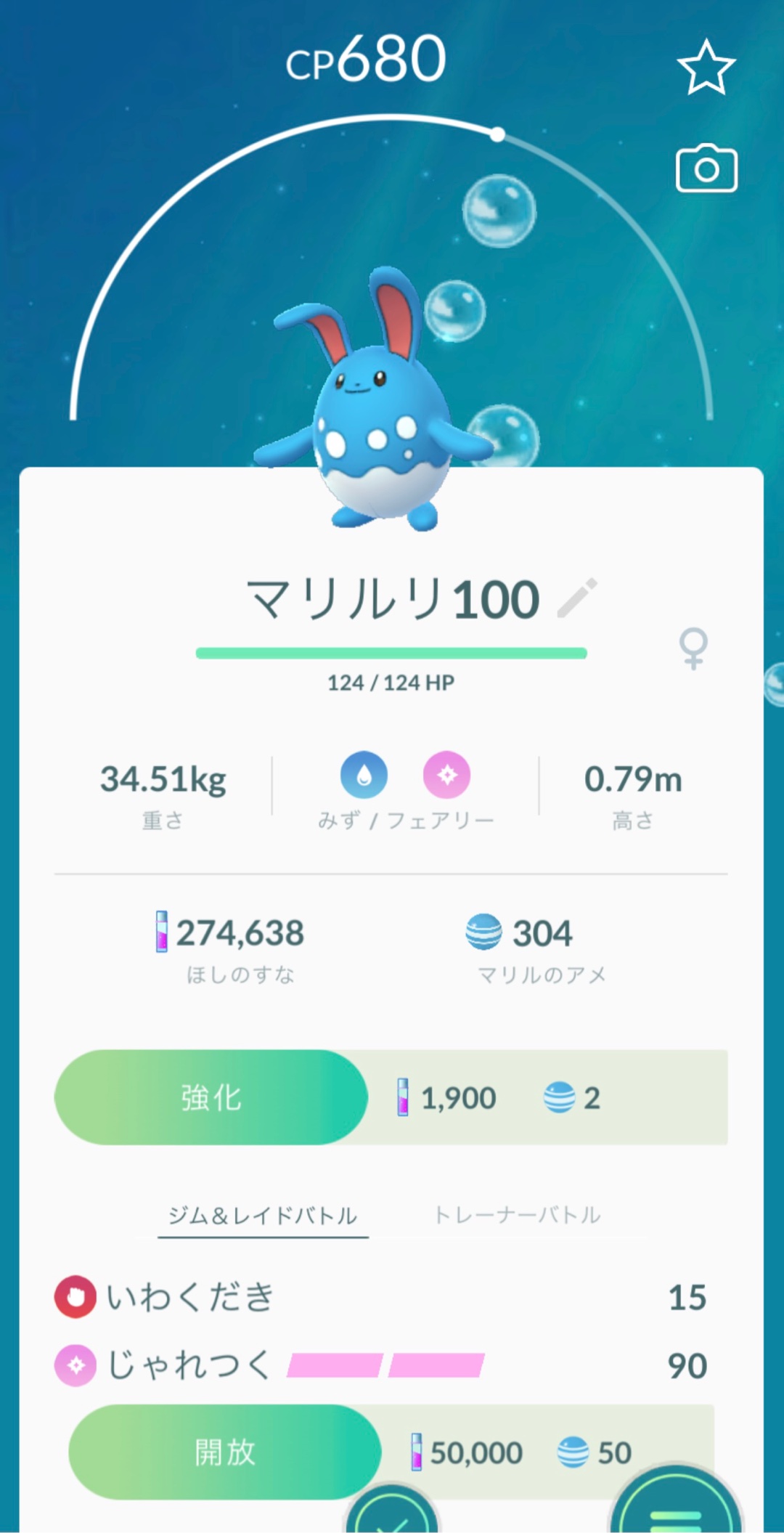Open the round menu button
Viewport: 784px width, 1533px height.
click(676, 1507)
